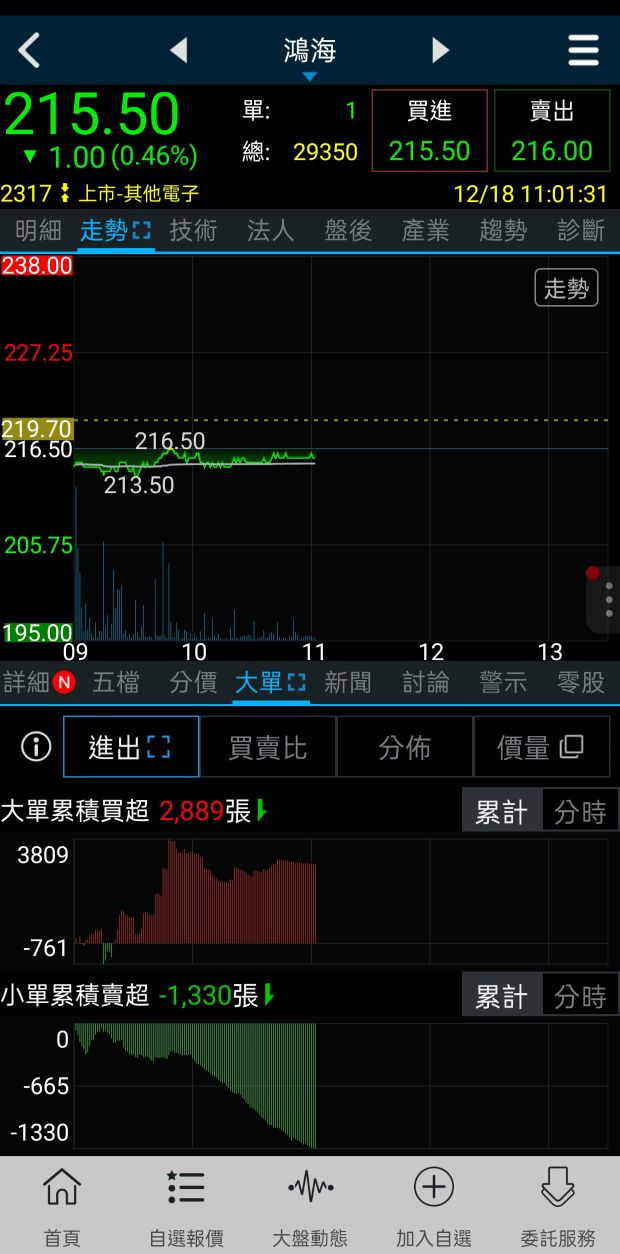Tap the info icon beside 進出
The height and width of the screenshot is (1254, 620).
coord(36,747)
